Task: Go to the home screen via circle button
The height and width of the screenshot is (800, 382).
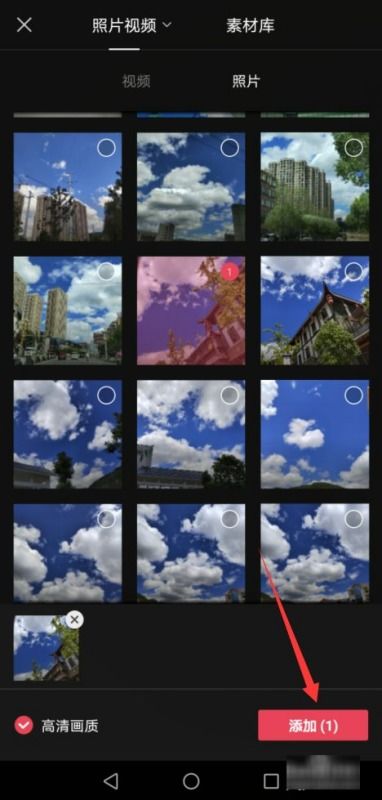Action: tap(191, 780)
